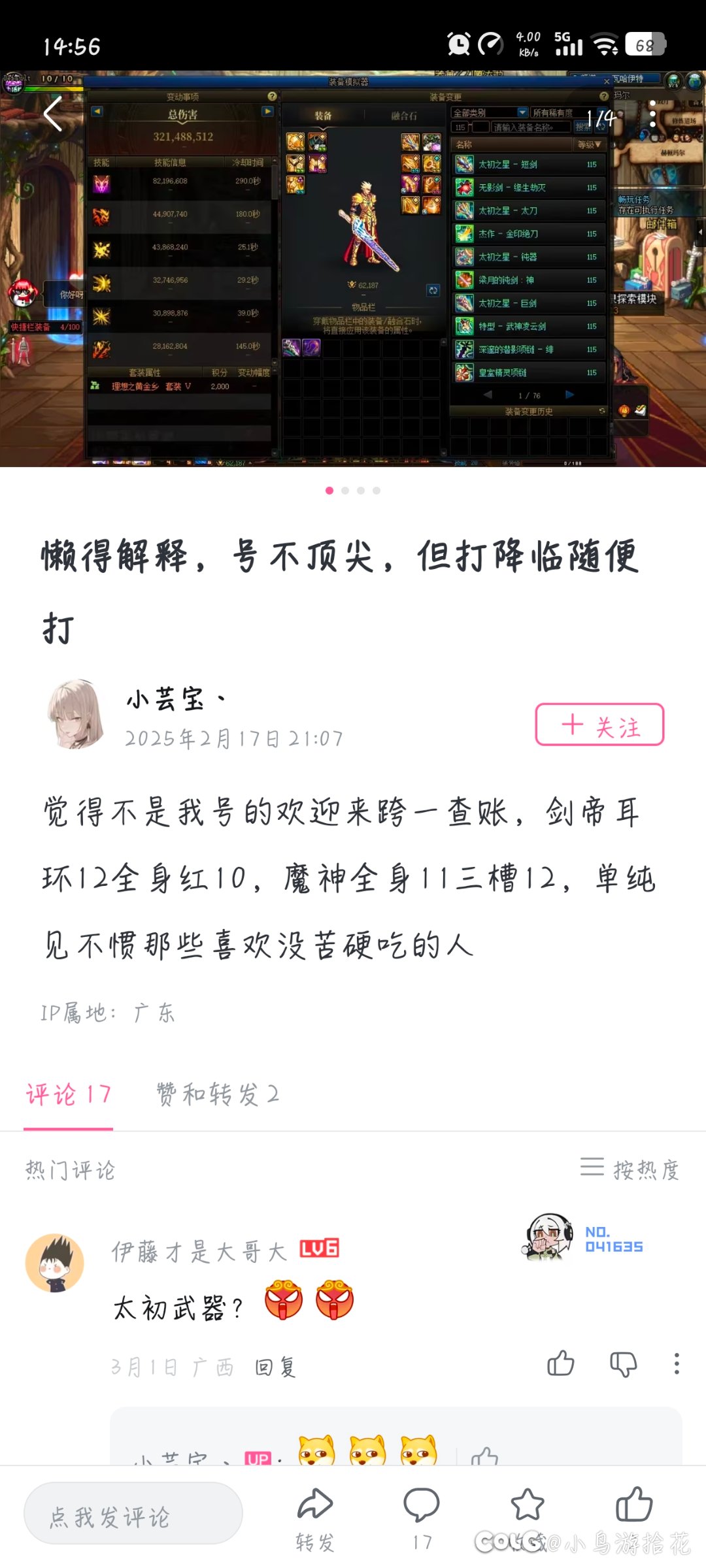This screenshot has height=1568, width=706.
Task: Follow the author with 关注 button
Action: [599, 725]
